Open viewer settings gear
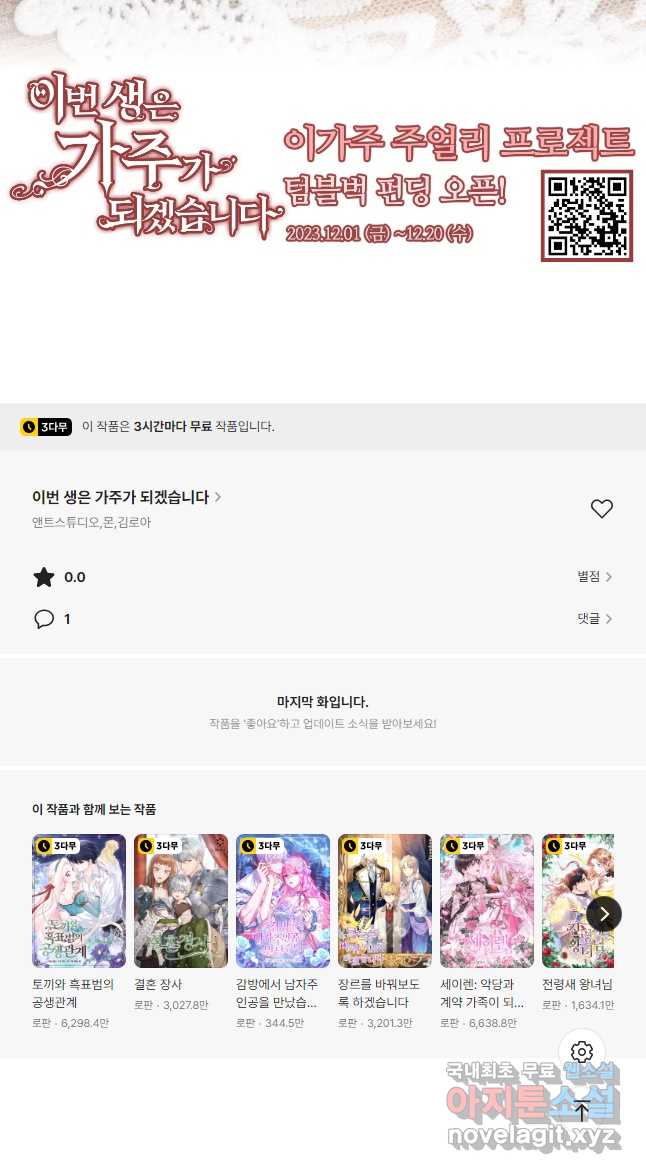 (x=582, y=1052)
